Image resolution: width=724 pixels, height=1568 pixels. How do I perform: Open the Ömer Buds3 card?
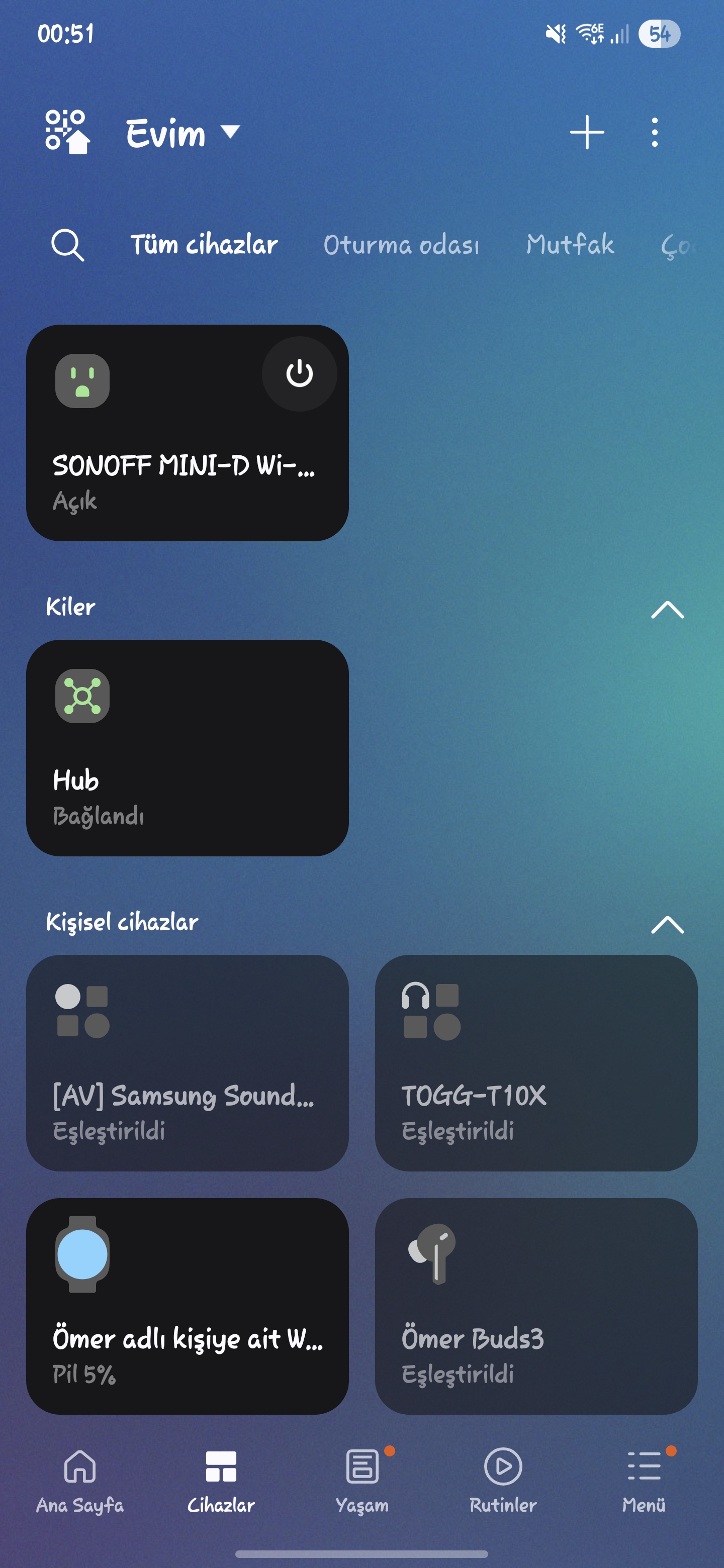pyautogui.click(x=536, y=1306)
